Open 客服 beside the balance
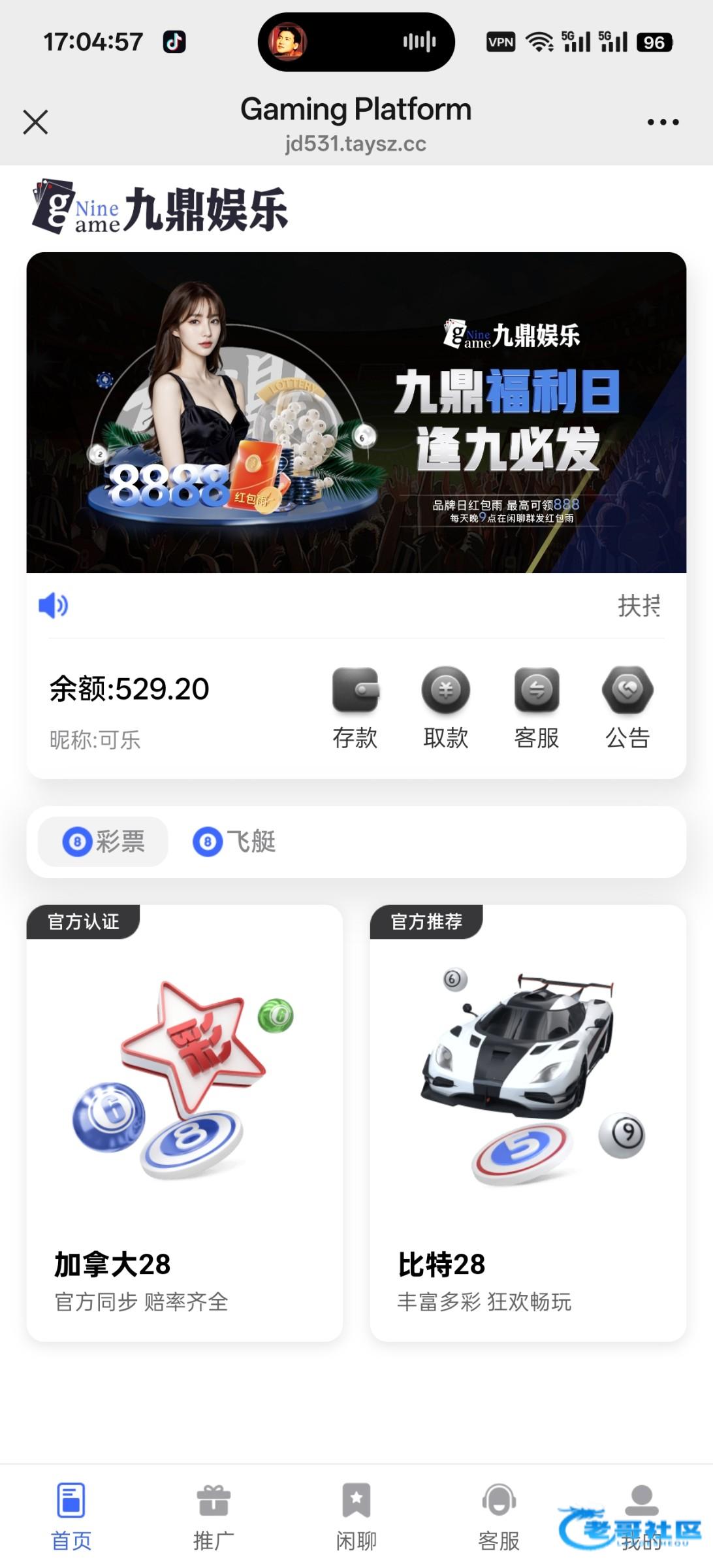This screenshot has width=713, height=1568. point(537,708)
